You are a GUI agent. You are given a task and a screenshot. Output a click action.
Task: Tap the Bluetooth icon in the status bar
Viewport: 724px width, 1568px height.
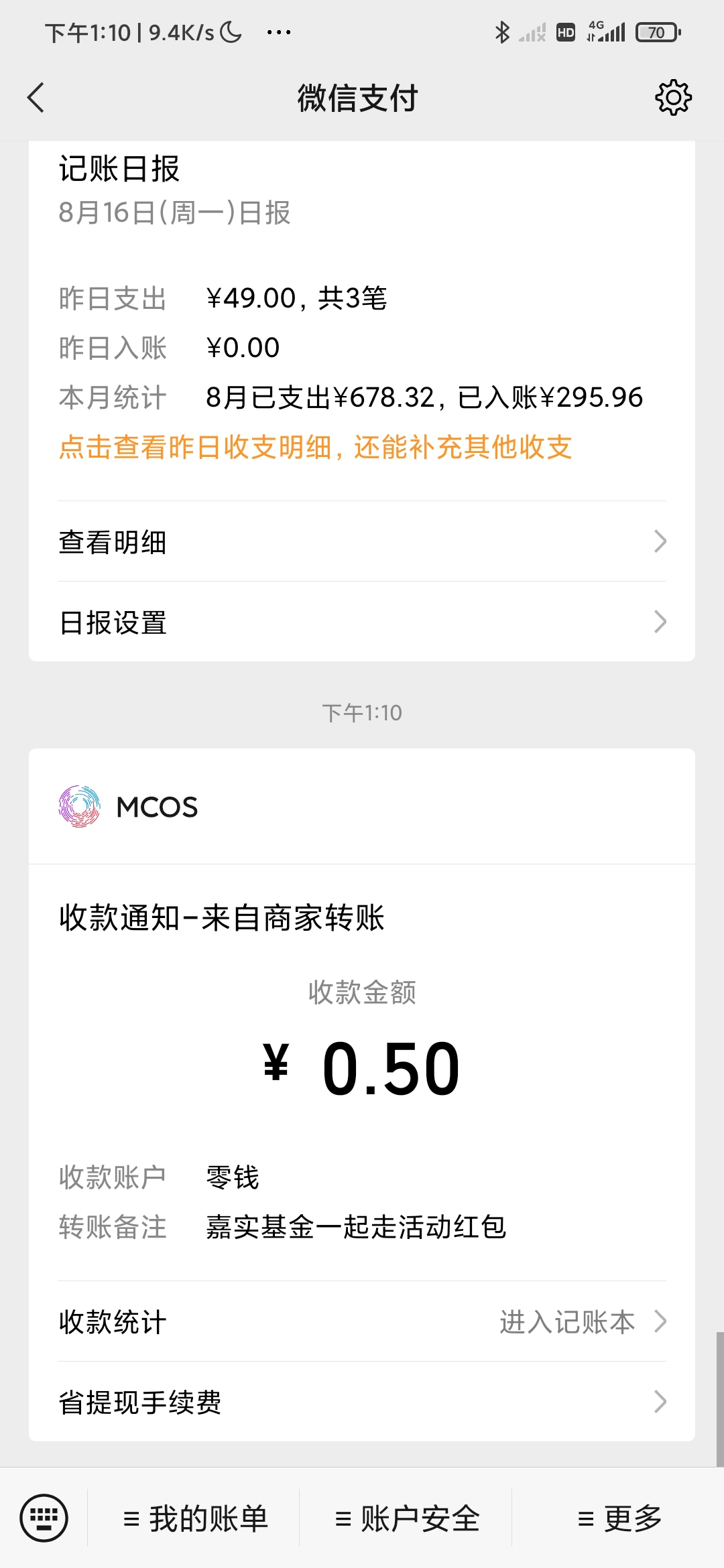(501, 31)
